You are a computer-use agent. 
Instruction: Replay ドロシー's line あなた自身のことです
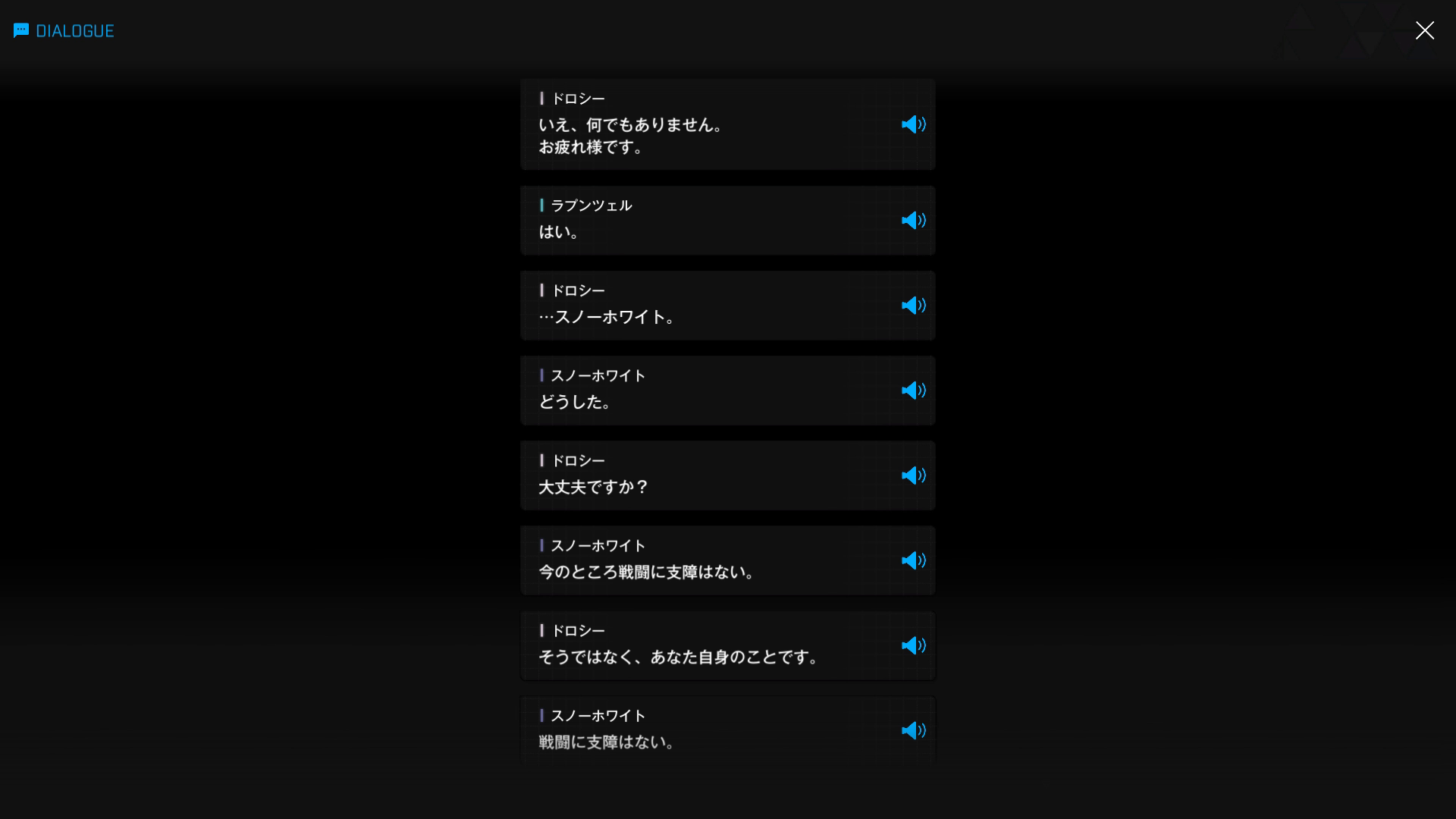coord(913,645)
